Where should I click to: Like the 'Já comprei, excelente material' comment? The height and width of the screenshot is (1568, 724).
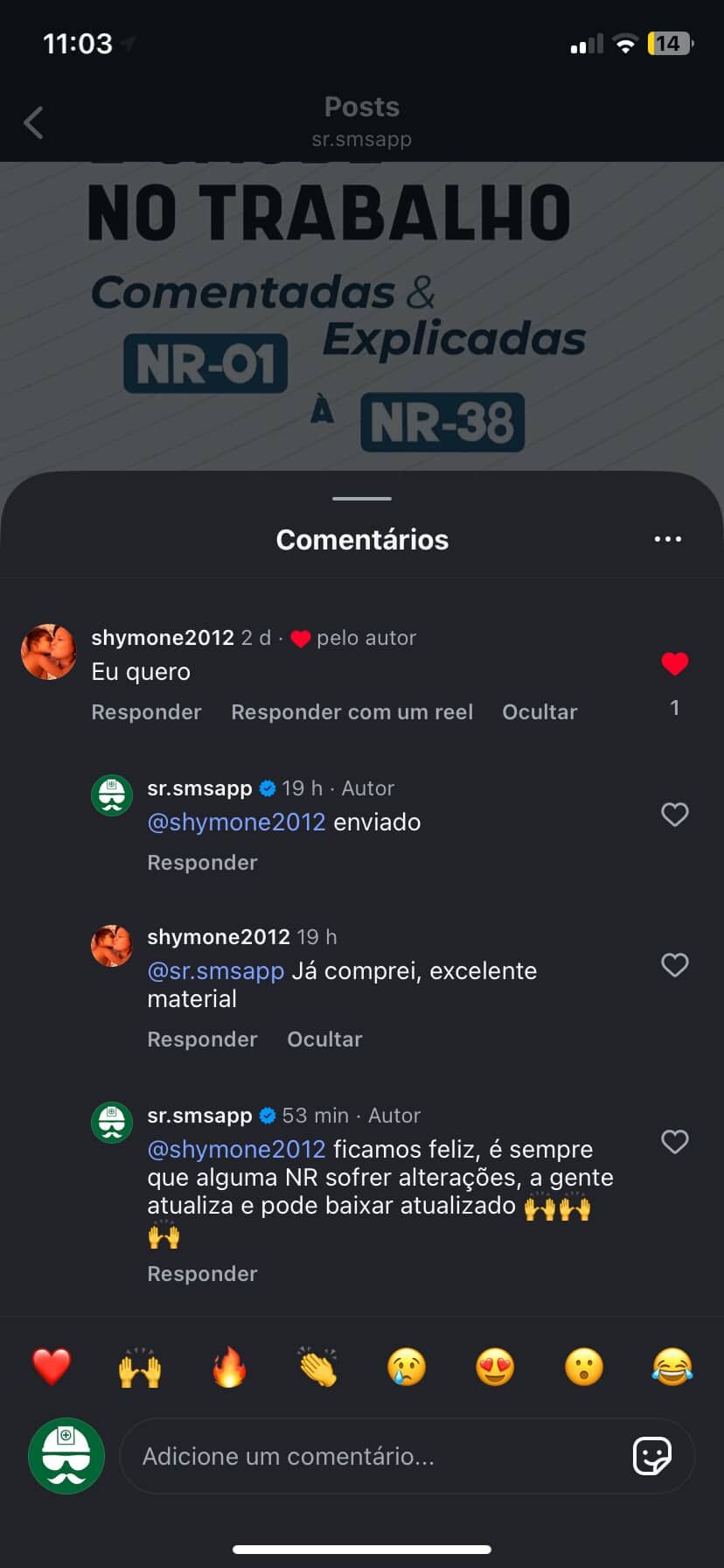click(674, 965)
